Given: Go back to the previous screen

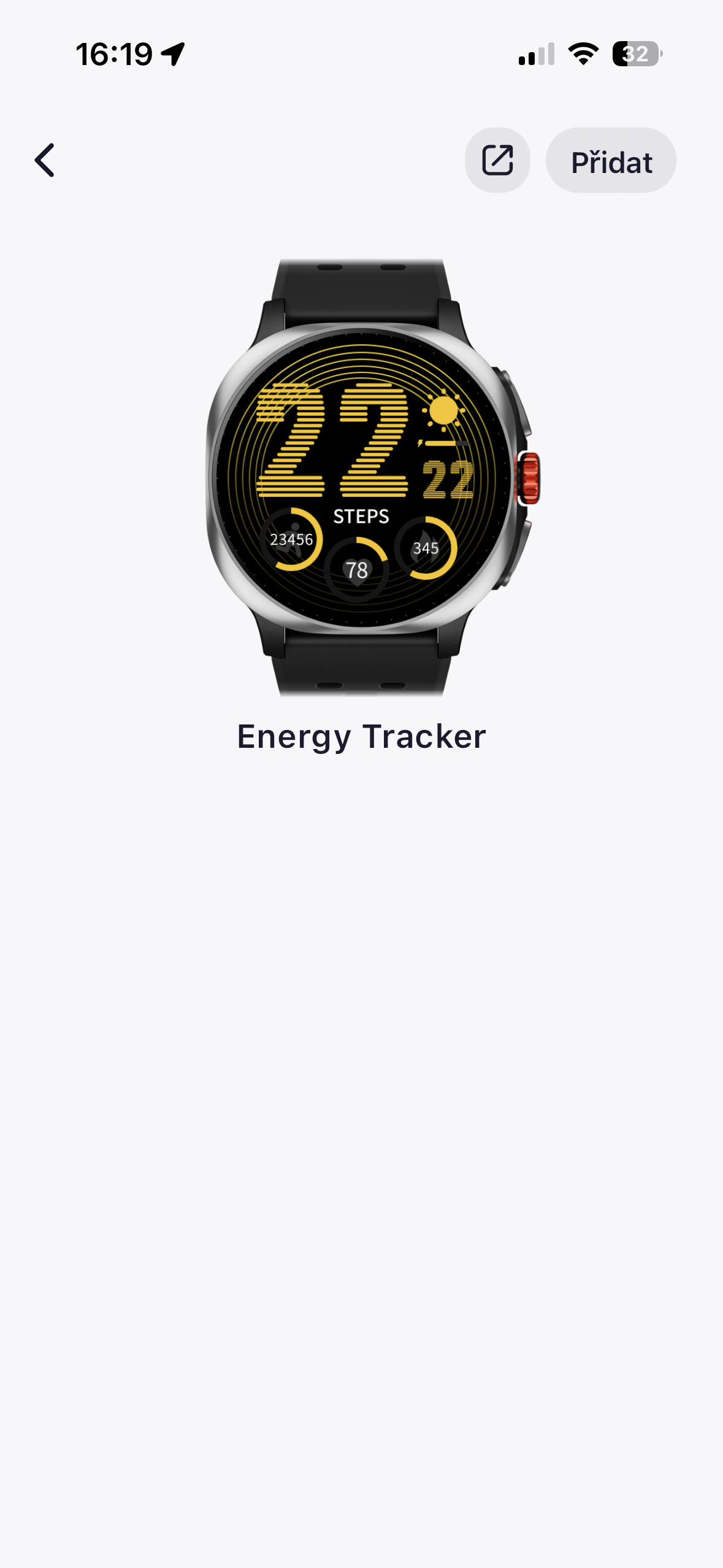Looking at the screenshot, I should 45,161.
